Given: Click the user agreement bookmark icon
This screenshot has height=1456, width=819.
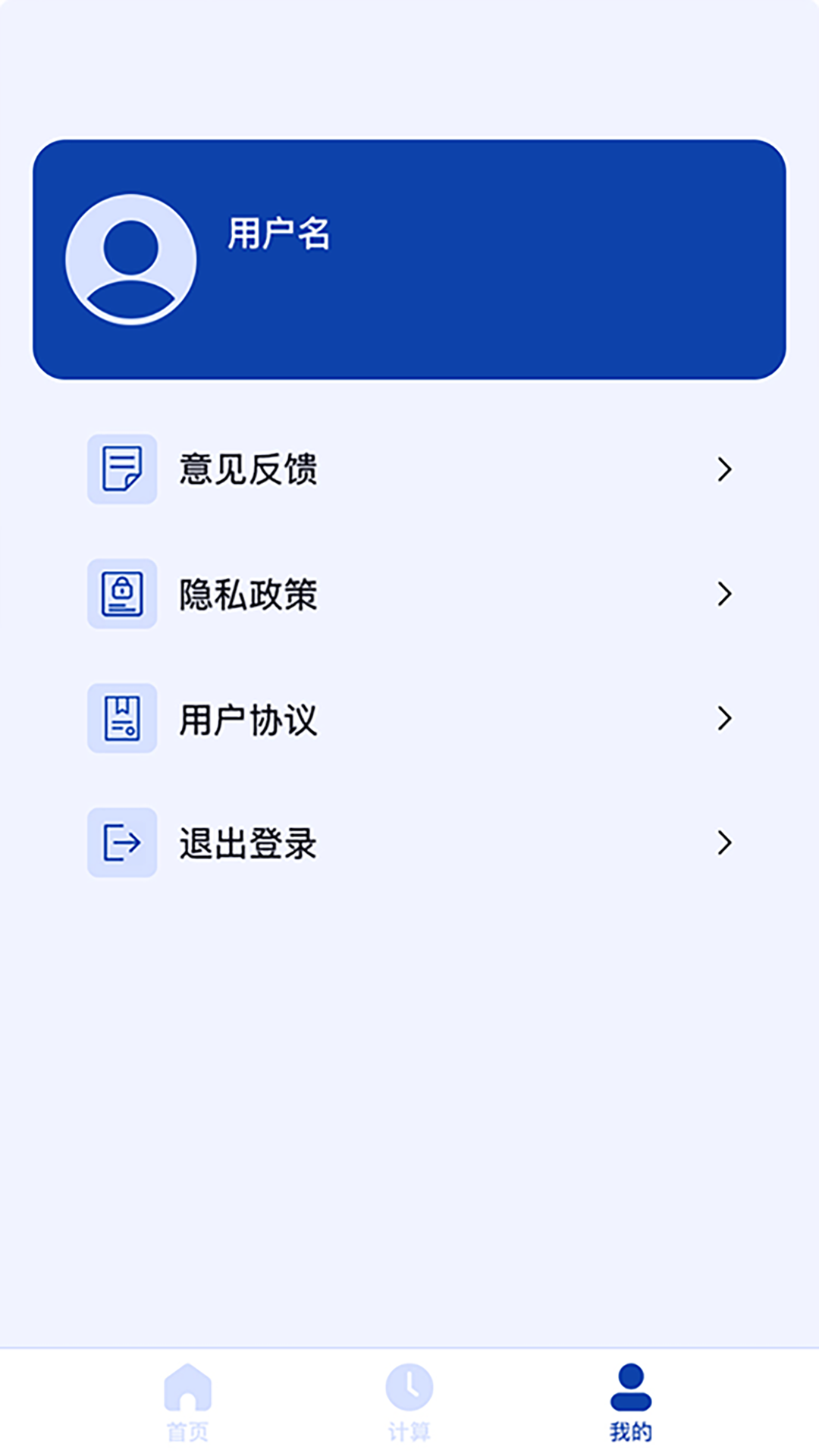Looking at the screenshot, I should (x=122, y=719).
